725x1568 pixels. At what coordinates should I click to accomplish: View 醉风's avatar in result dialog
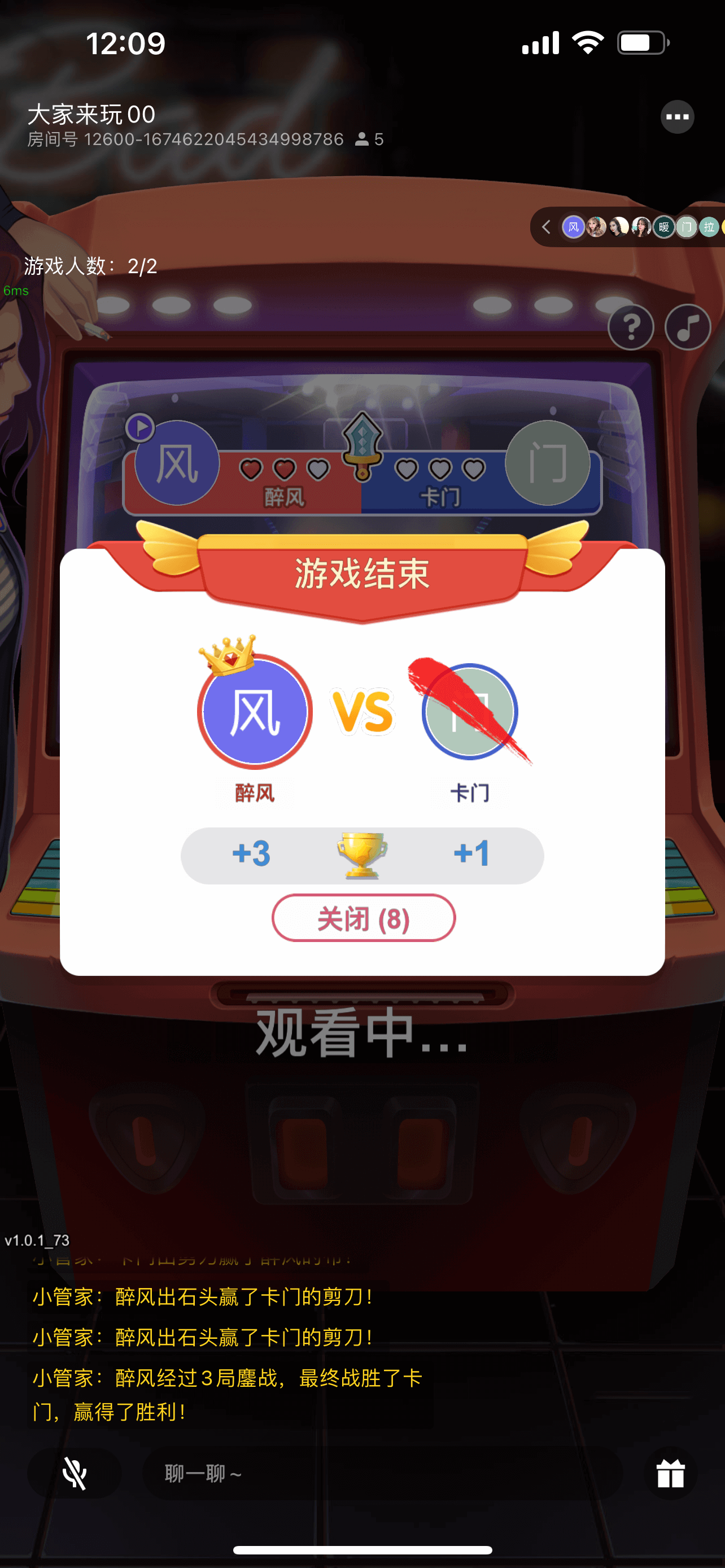point(255,712)
